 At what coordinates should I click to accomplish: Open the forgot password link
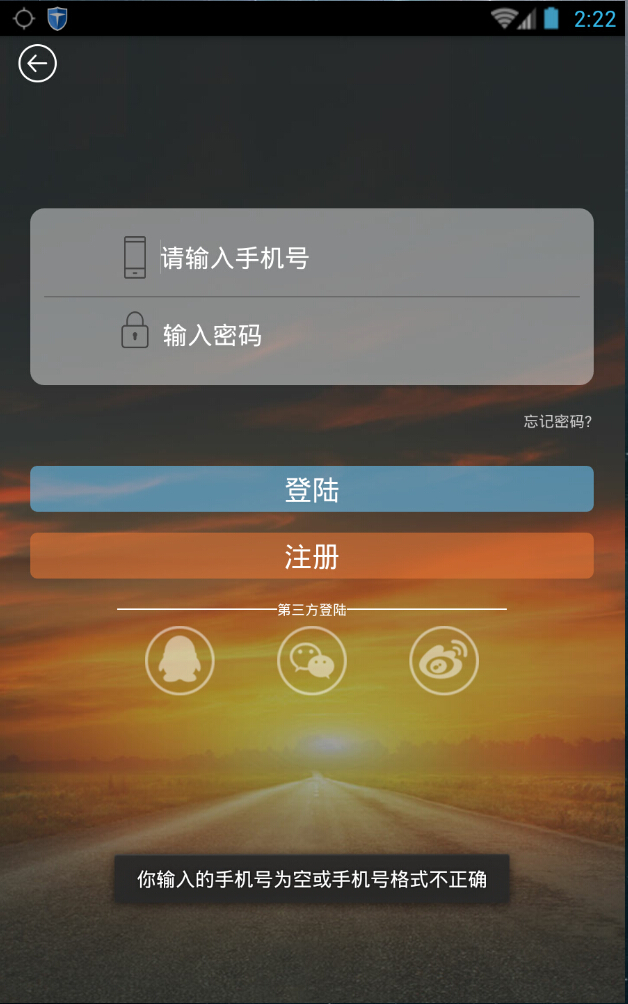[x=557, y=422]
